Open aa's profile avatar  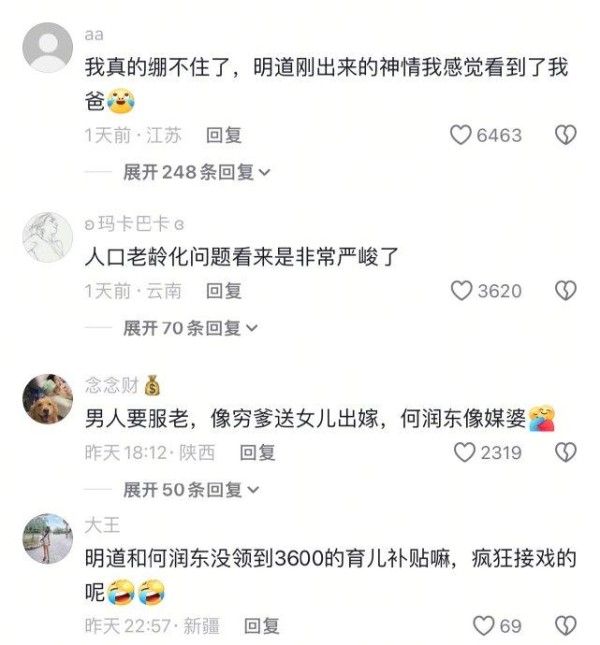(x=48, y=47)
